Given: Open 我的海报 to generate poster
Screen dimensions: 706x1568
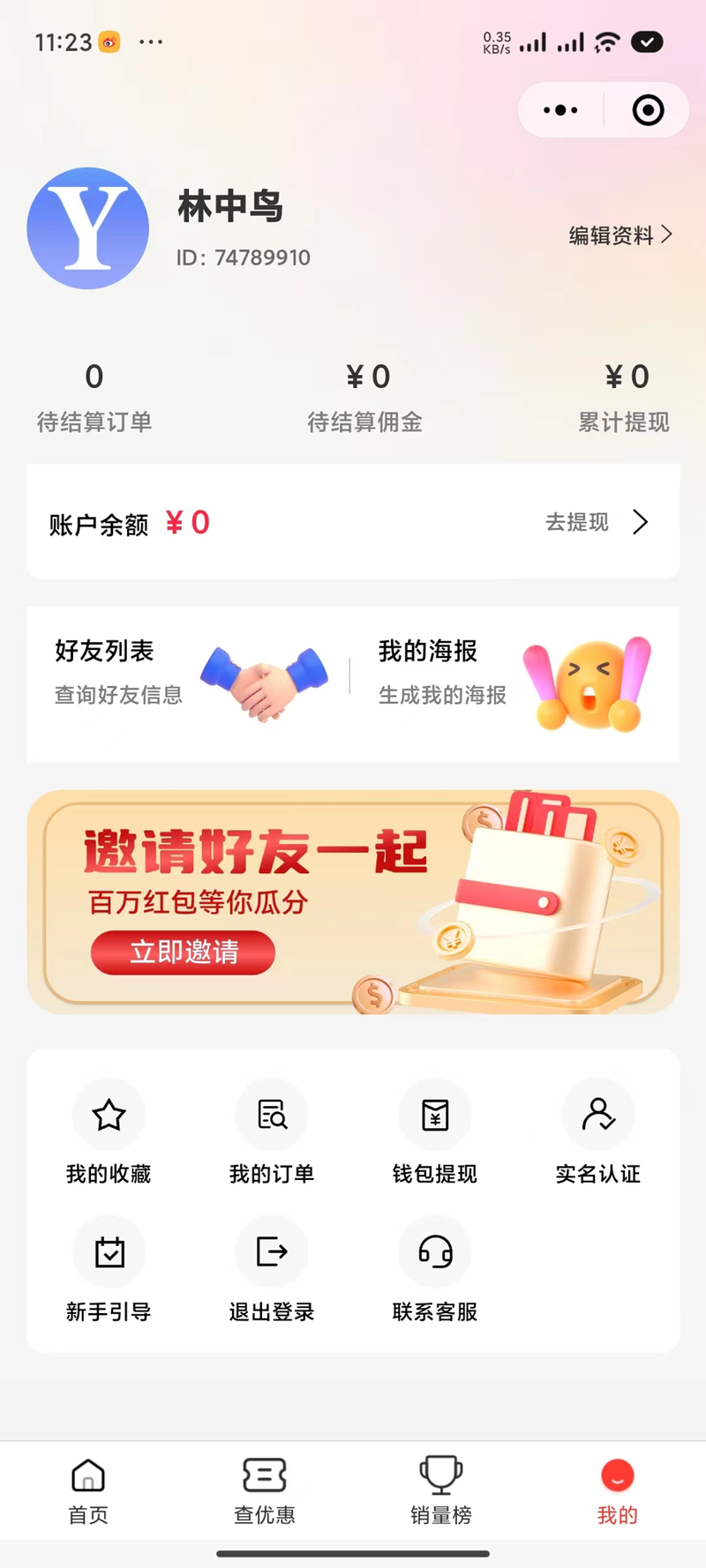Looking at the screenshot, I should pos(514,675).
